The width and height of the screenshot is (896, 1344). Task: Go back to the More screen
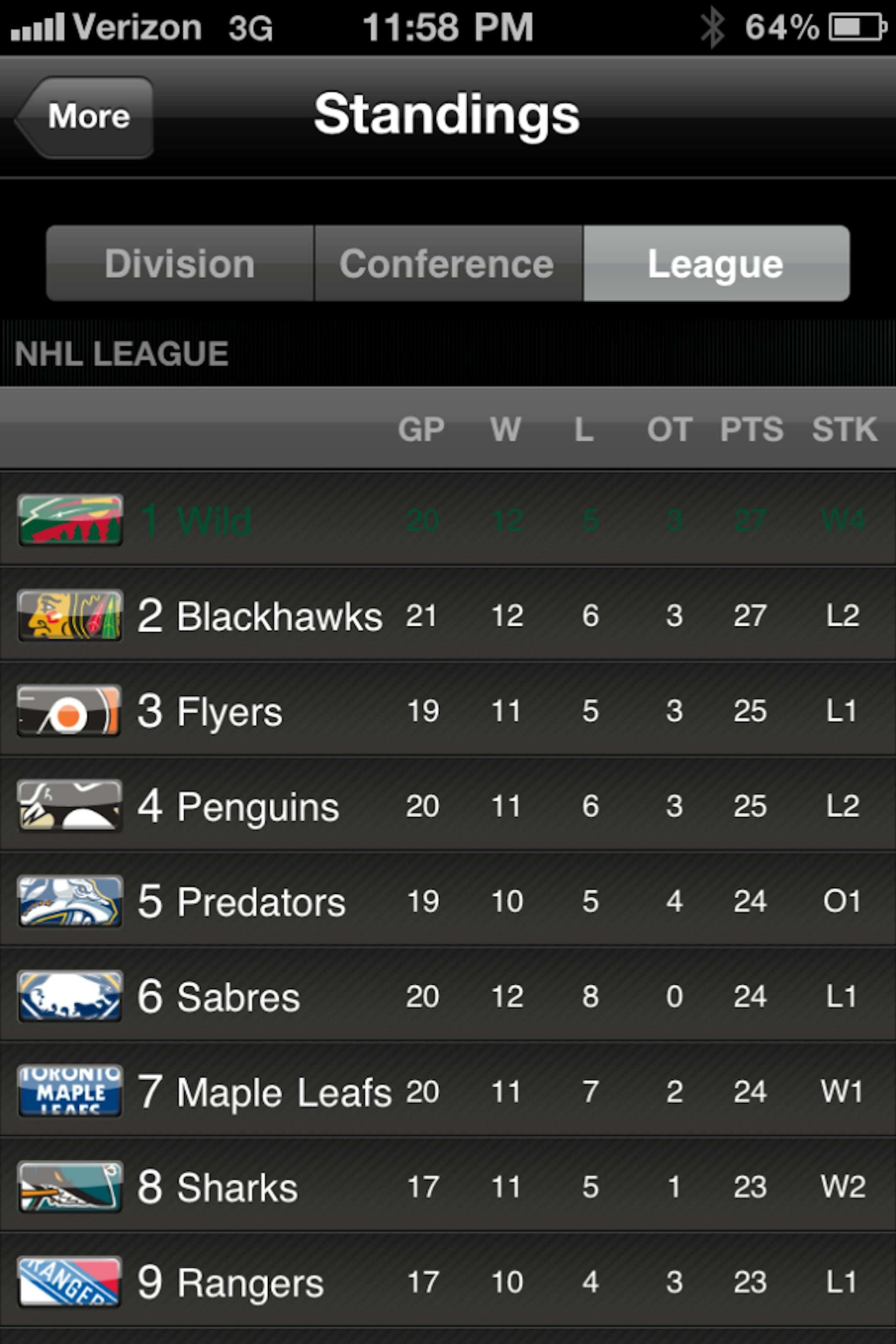86,117
